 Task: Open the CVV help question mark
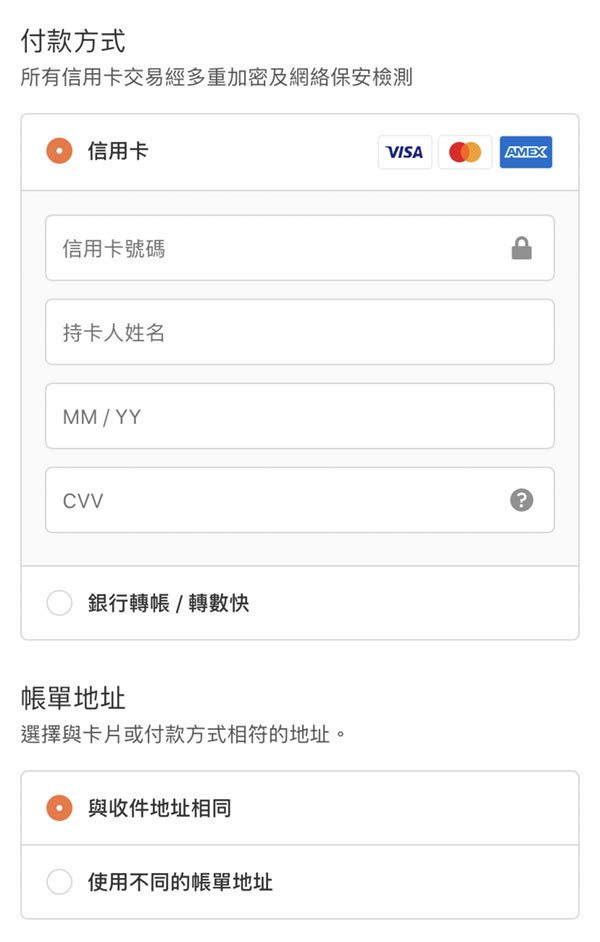[521, 500]
